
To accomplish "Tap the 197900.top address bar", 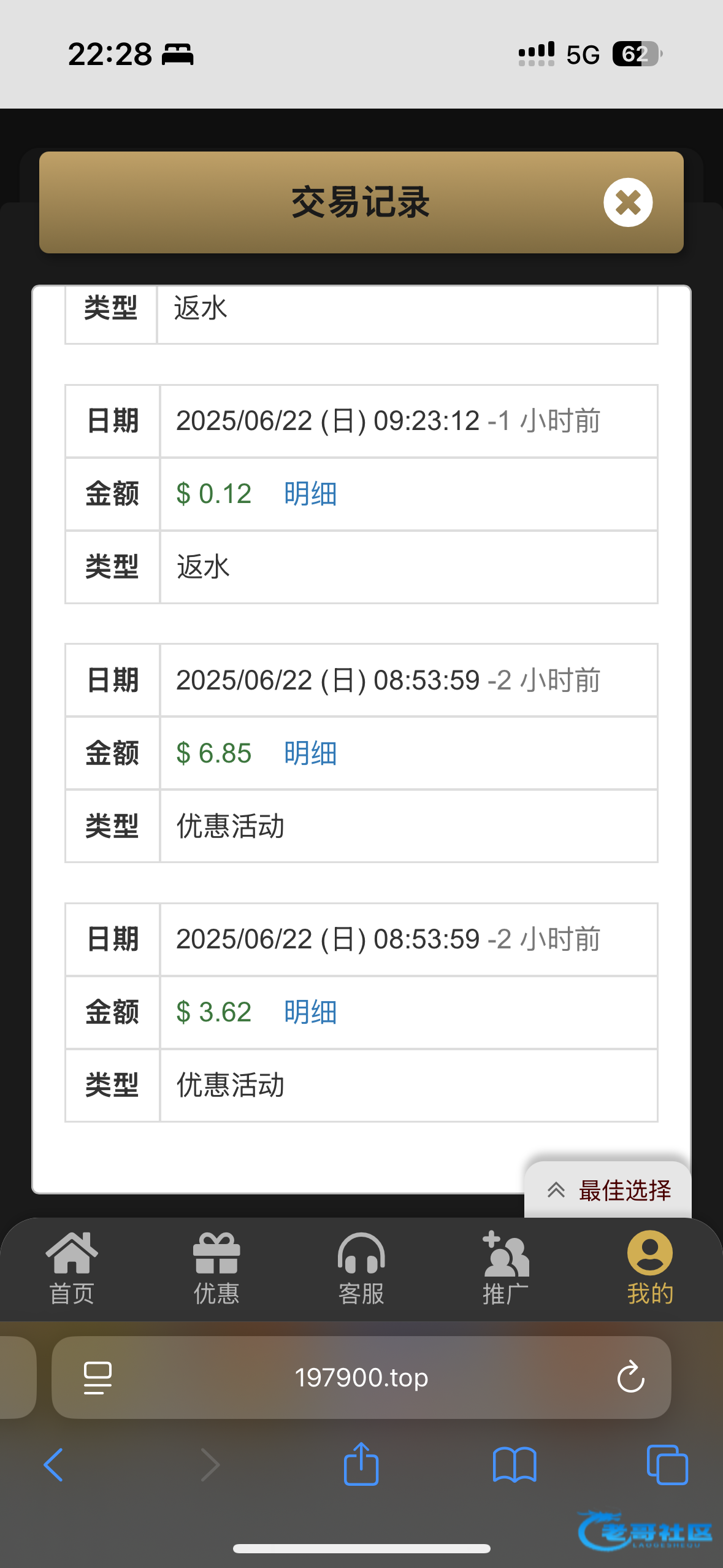I will [x=361, y=1378].
